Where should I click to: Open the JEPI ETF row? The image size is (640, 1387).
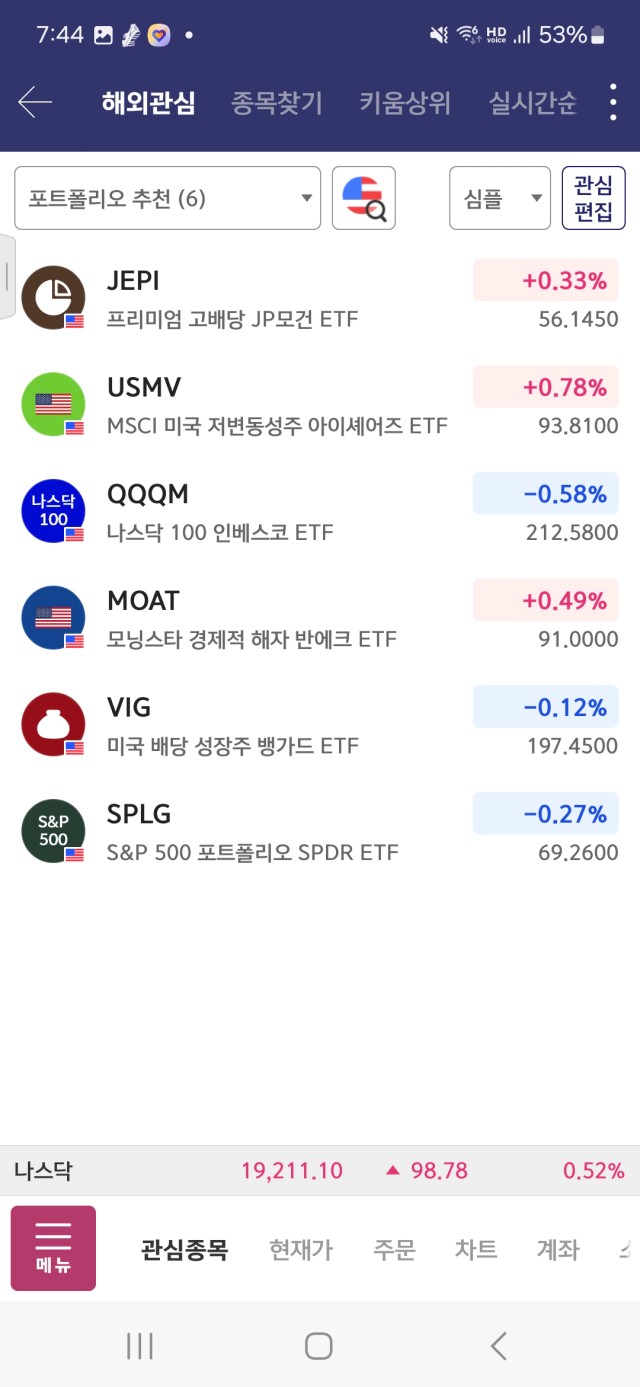(320, 298)
